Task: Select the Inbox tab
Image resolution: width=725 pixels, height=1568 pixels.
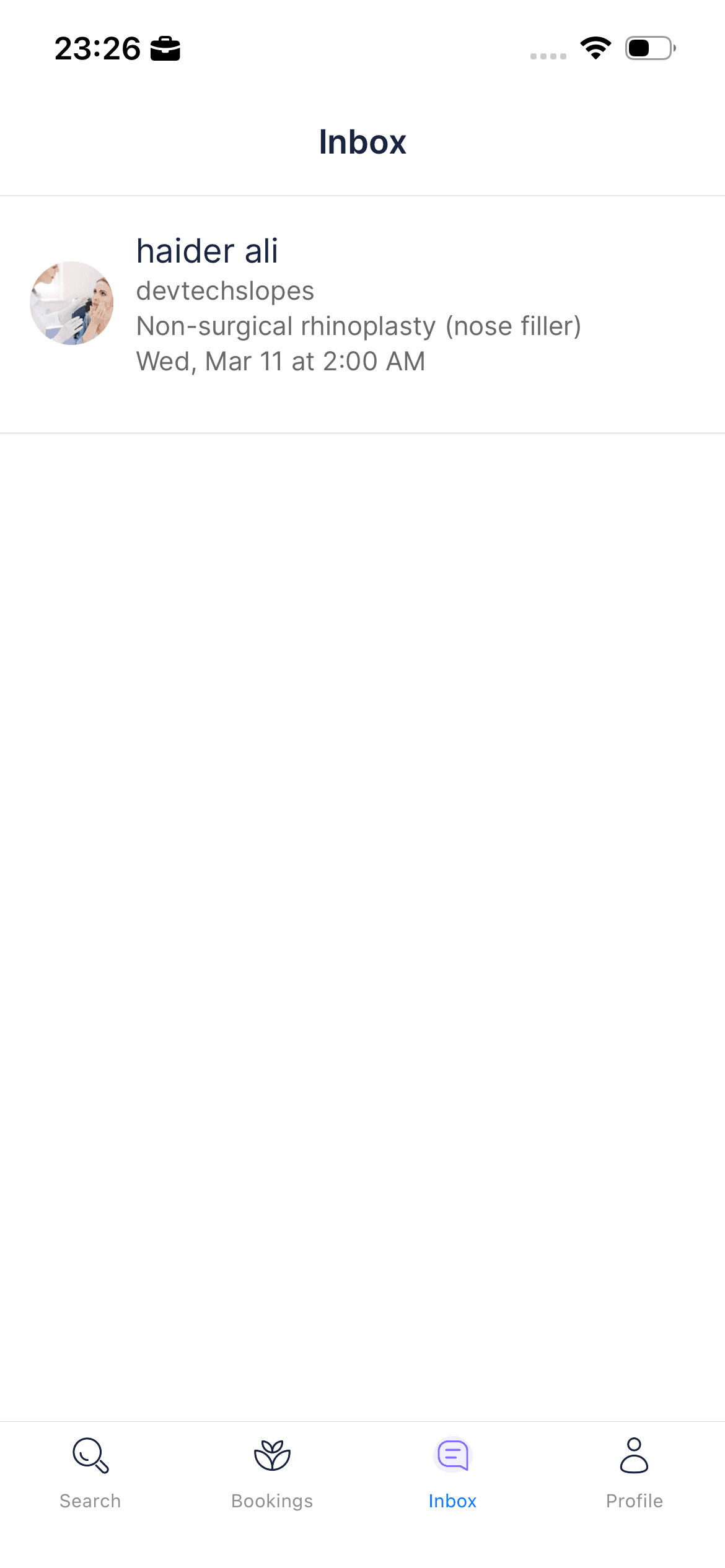Action: (x=453, y=1473)
